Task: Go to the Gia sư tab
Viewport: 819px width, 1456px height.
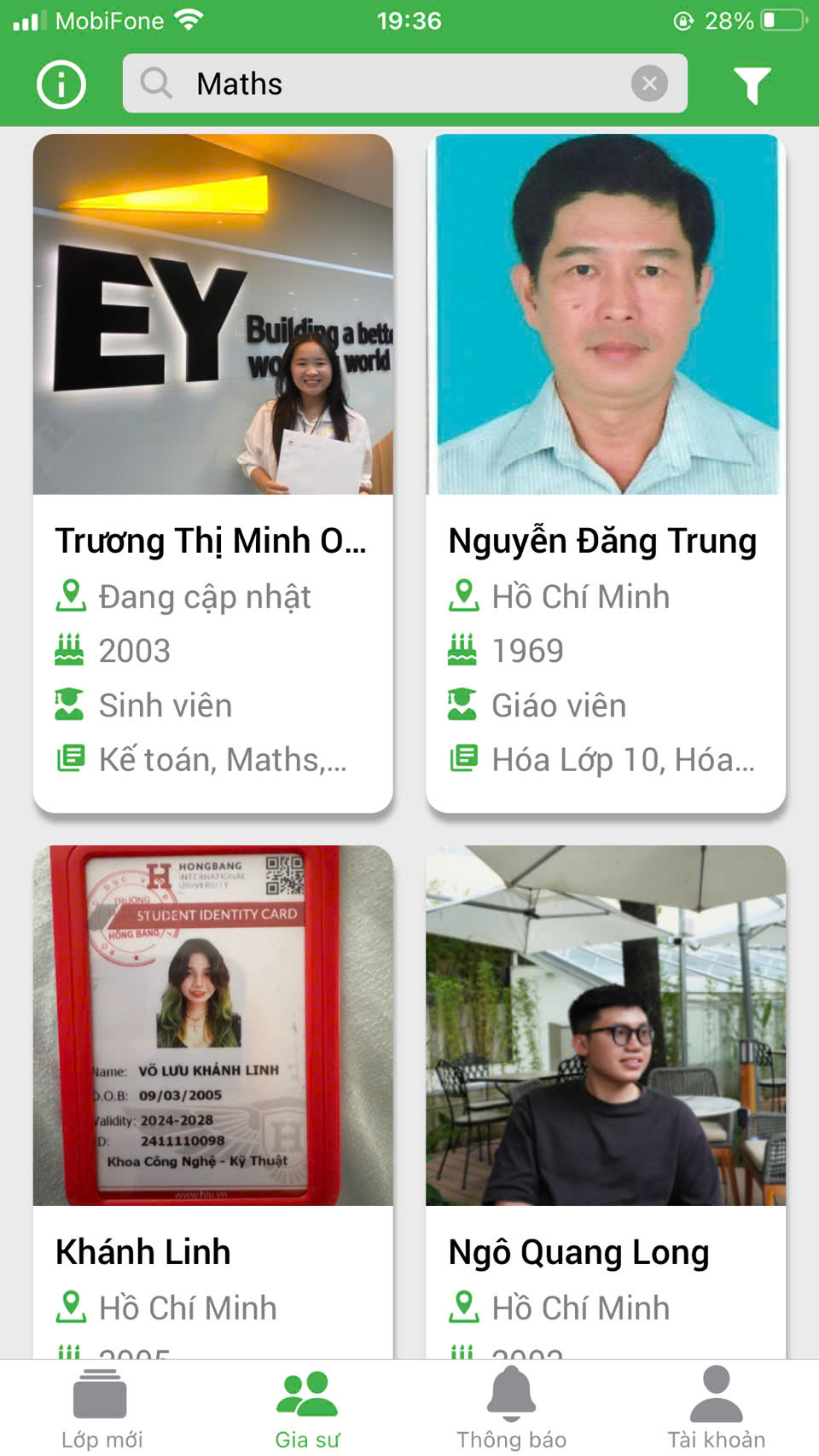Action: pyautogui.click(x=307, y=1407)
